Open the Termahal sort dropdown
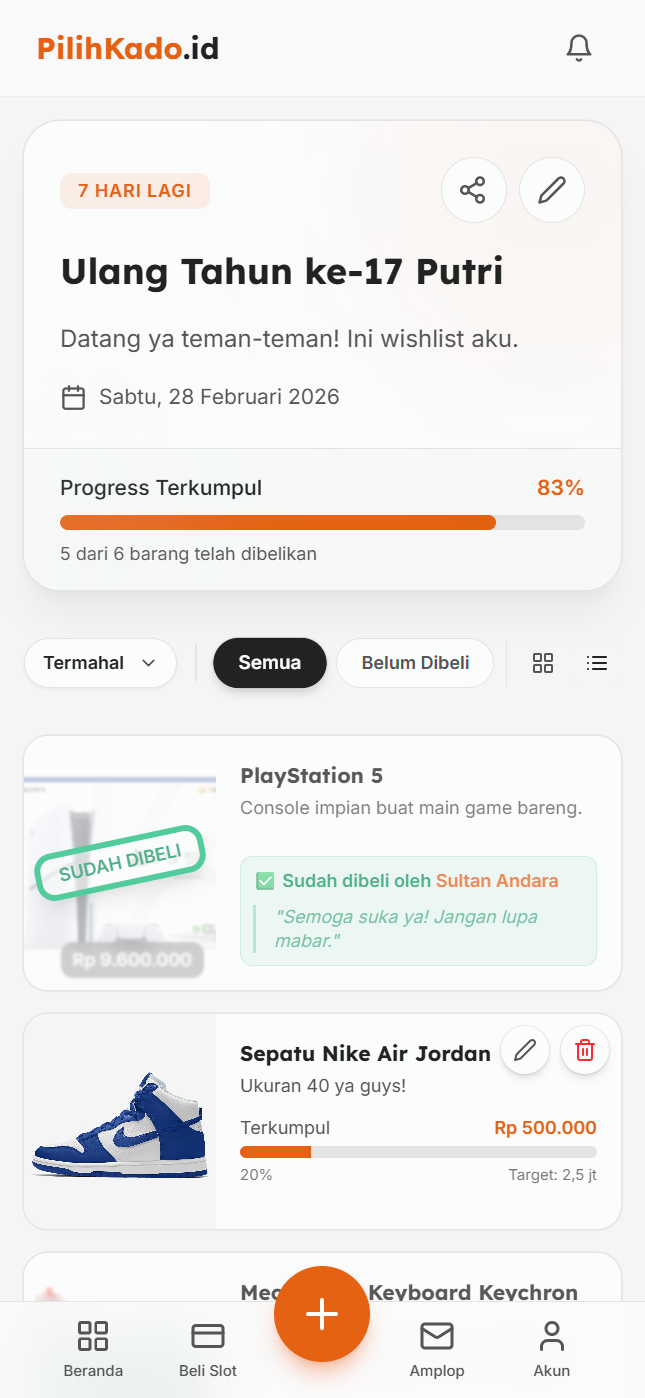The height and width of the screenshot is (1398, 645). 100,663
